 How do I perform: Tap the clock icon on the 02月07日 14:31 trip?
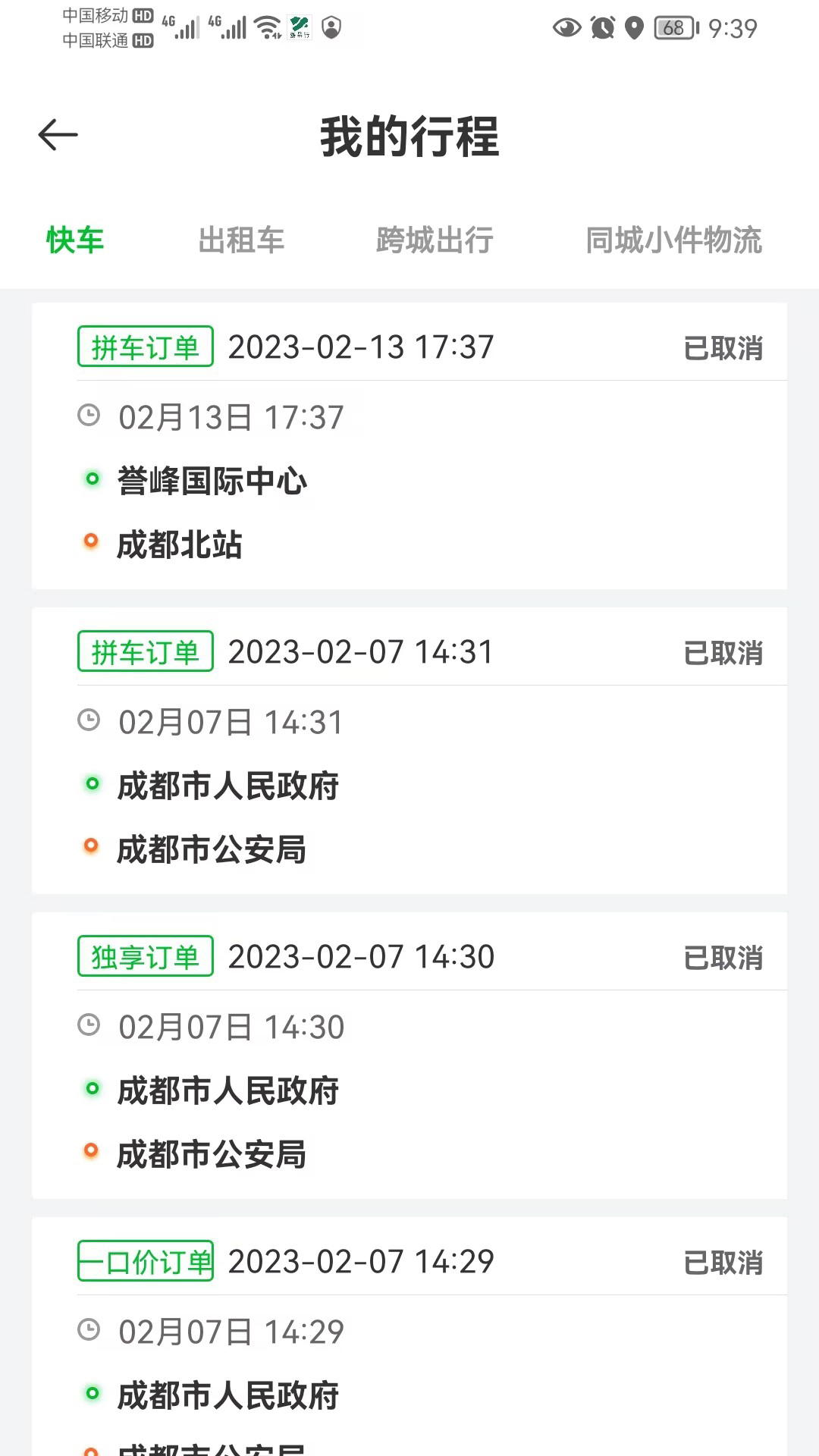click(90, 722)
